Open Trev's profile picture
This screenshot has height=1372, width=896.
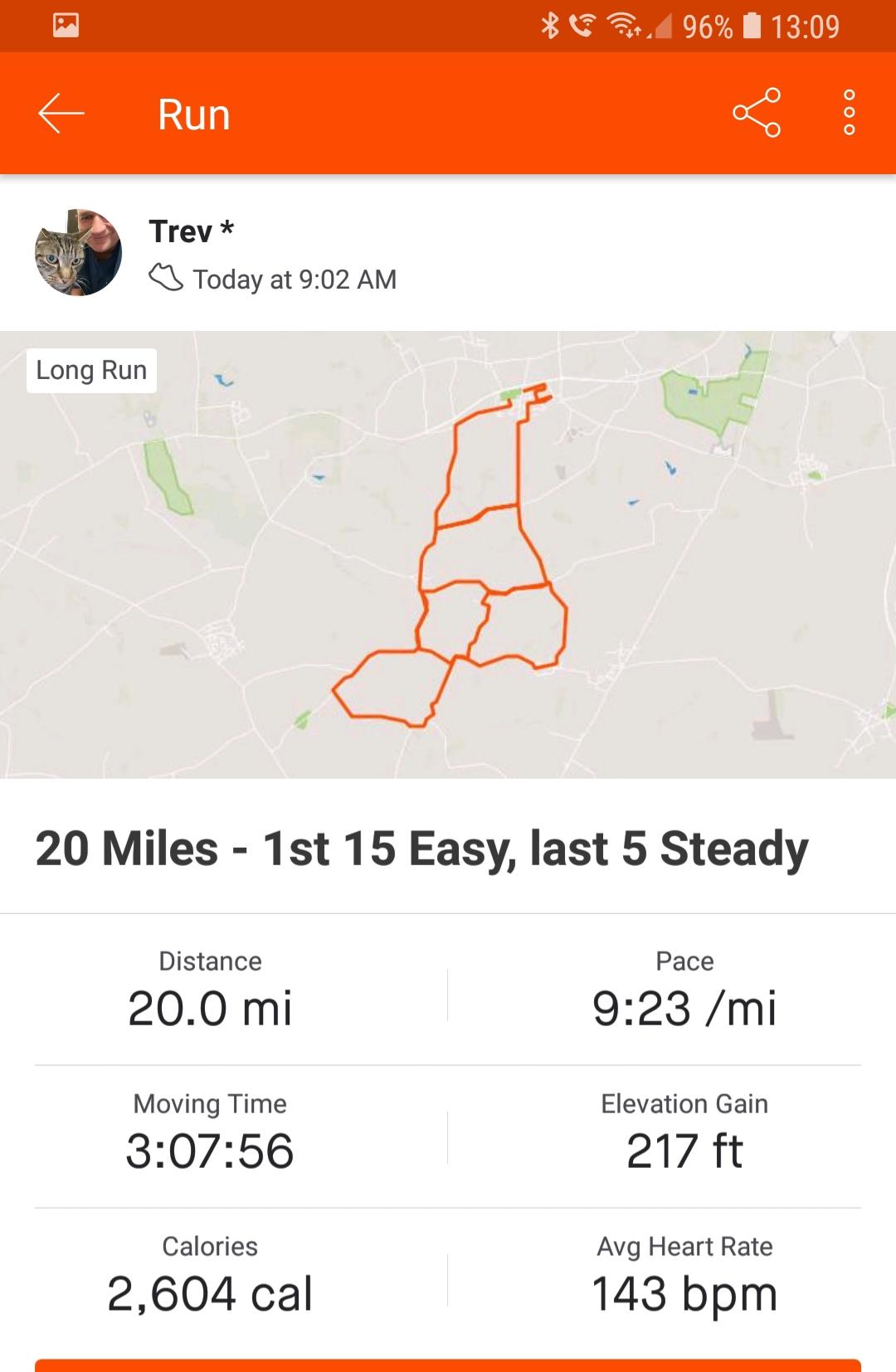pos(78,252)
